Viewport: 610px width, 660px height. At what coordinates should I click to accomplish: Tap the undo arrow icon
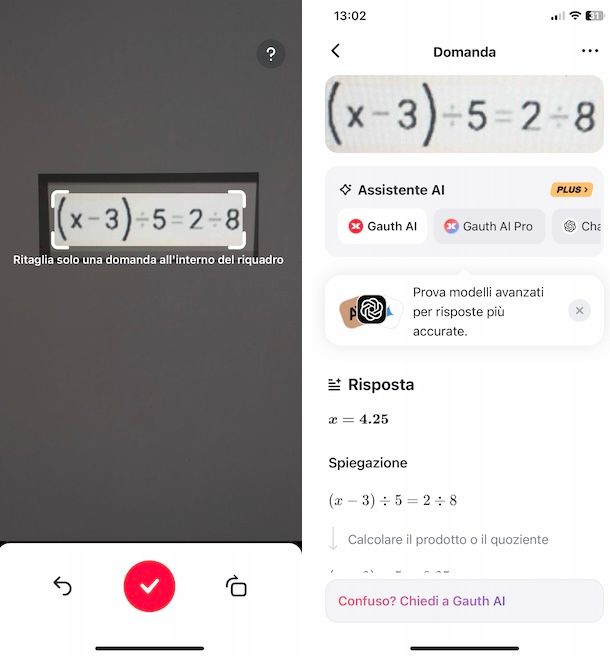(62, 587)
